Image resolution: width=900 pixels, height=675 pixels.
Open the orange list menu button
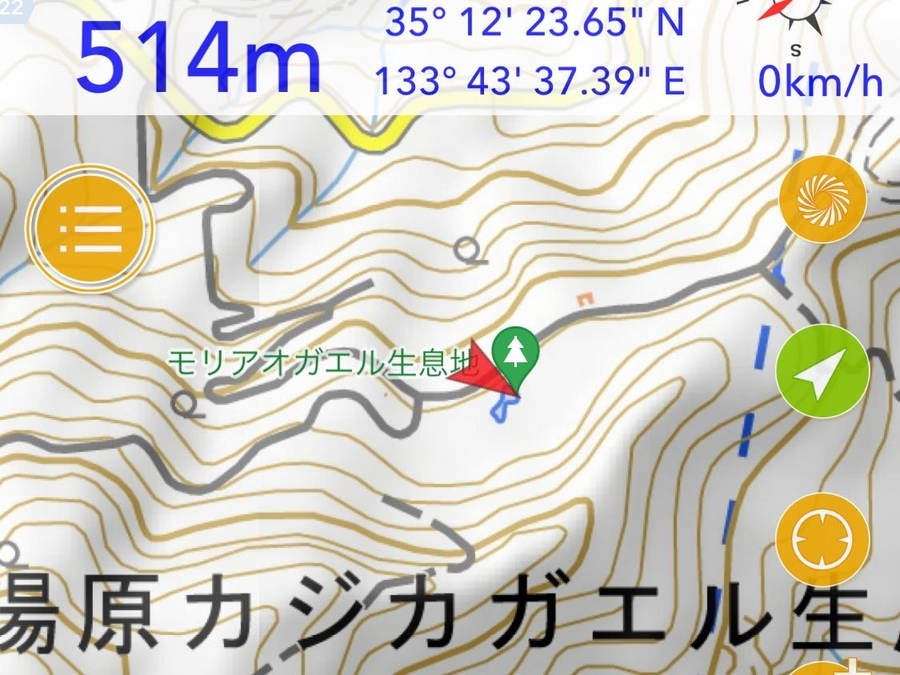pos(89,231)
